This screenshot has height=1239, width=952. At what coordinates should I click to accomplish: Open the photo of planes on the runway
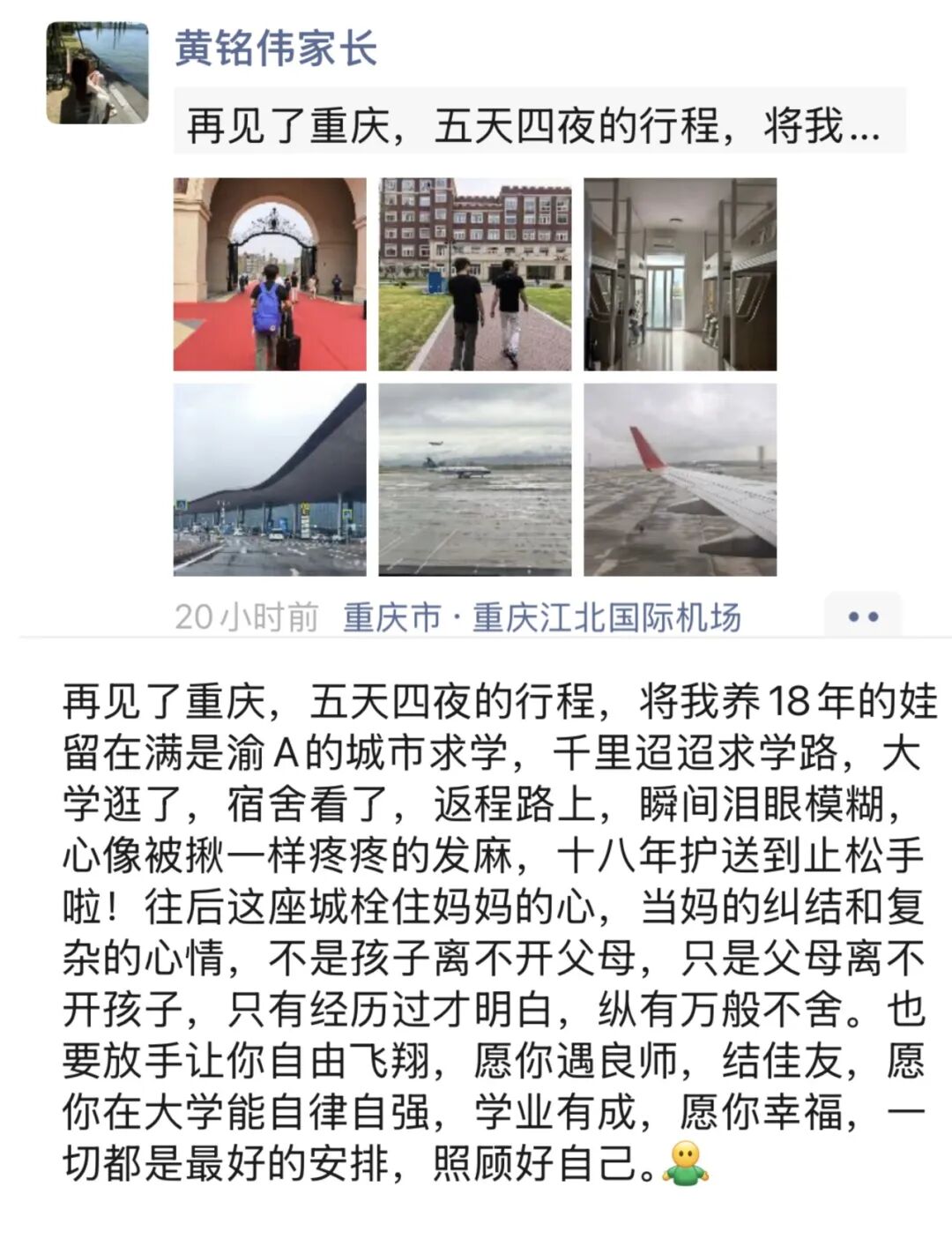[475, 480]
